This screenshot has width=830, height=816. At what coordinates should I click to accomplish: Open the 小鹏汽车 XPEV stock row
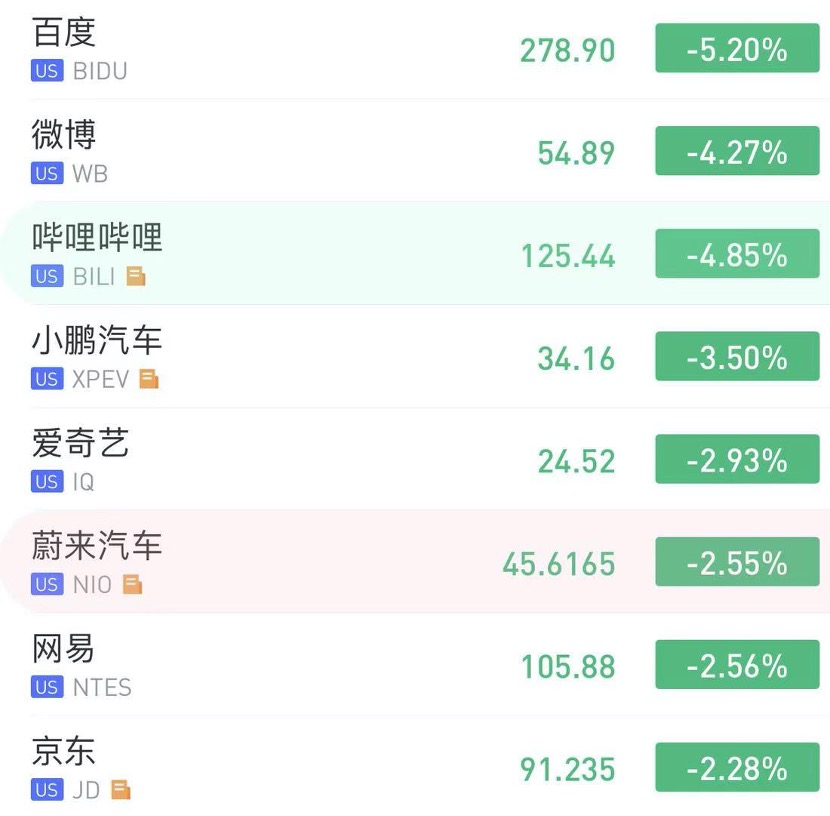tap(300, 358)
